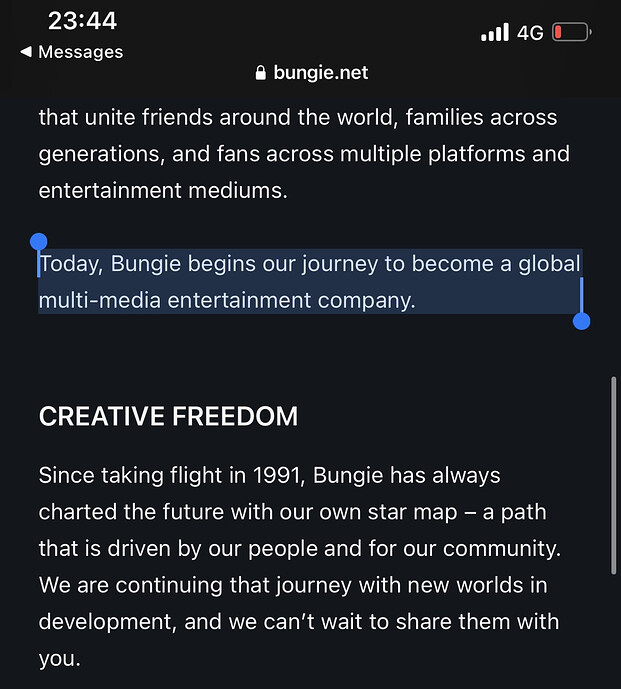Screen dimensions: 621x689
Task: Tap the bungie.net address bar
Action: point(311,73)
